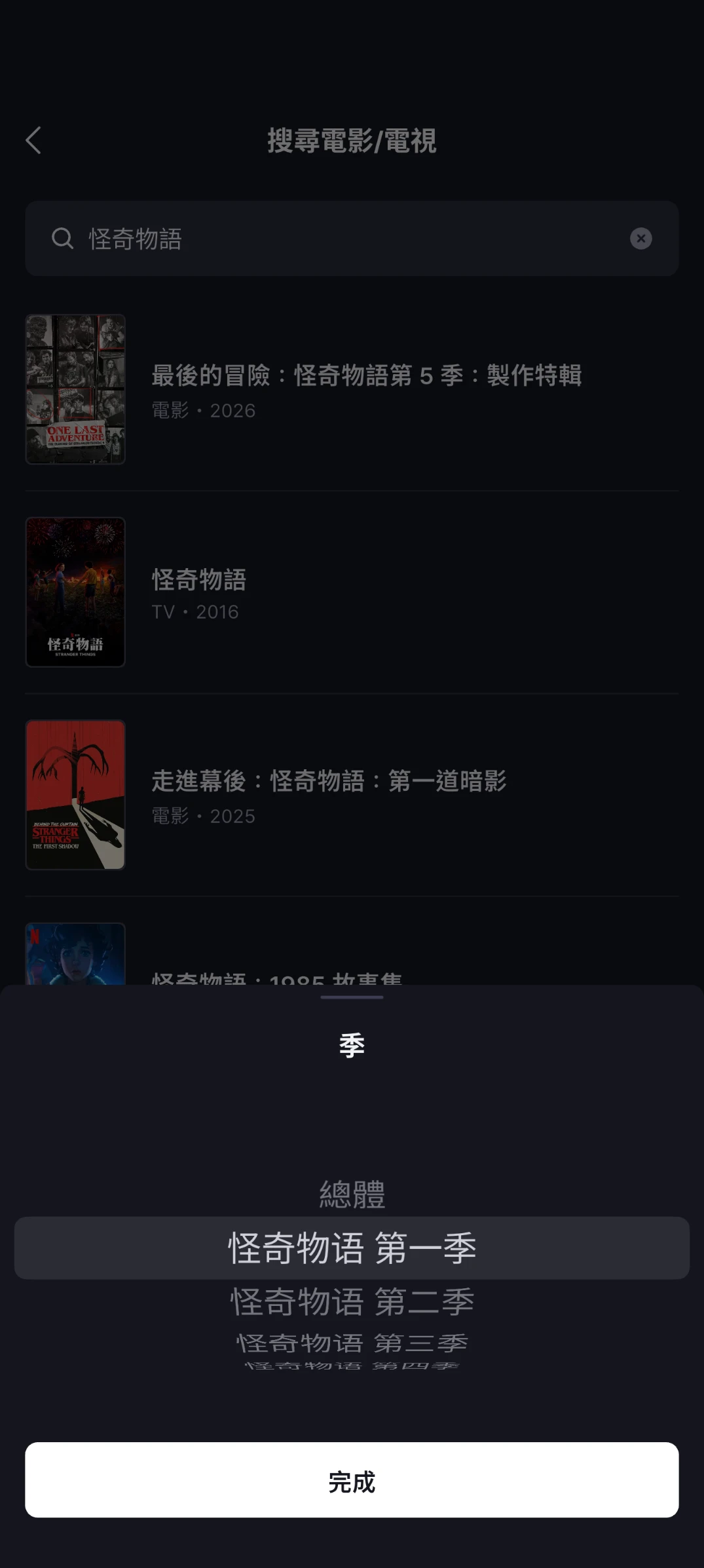Open 走進幕後 第一道暗影 2025 result
Viewport: 704px width, 1568px height.
352,795
